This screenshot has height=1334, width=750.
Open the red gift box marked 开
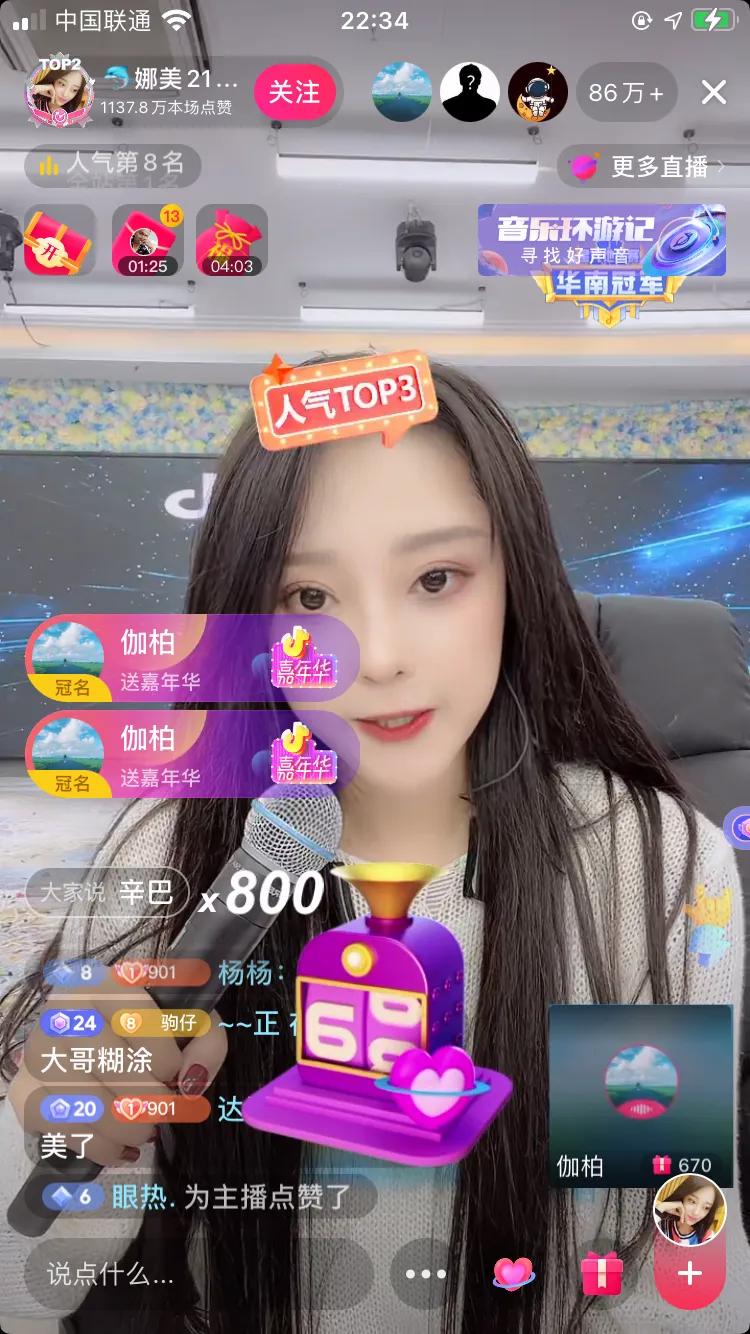point(58,240)
